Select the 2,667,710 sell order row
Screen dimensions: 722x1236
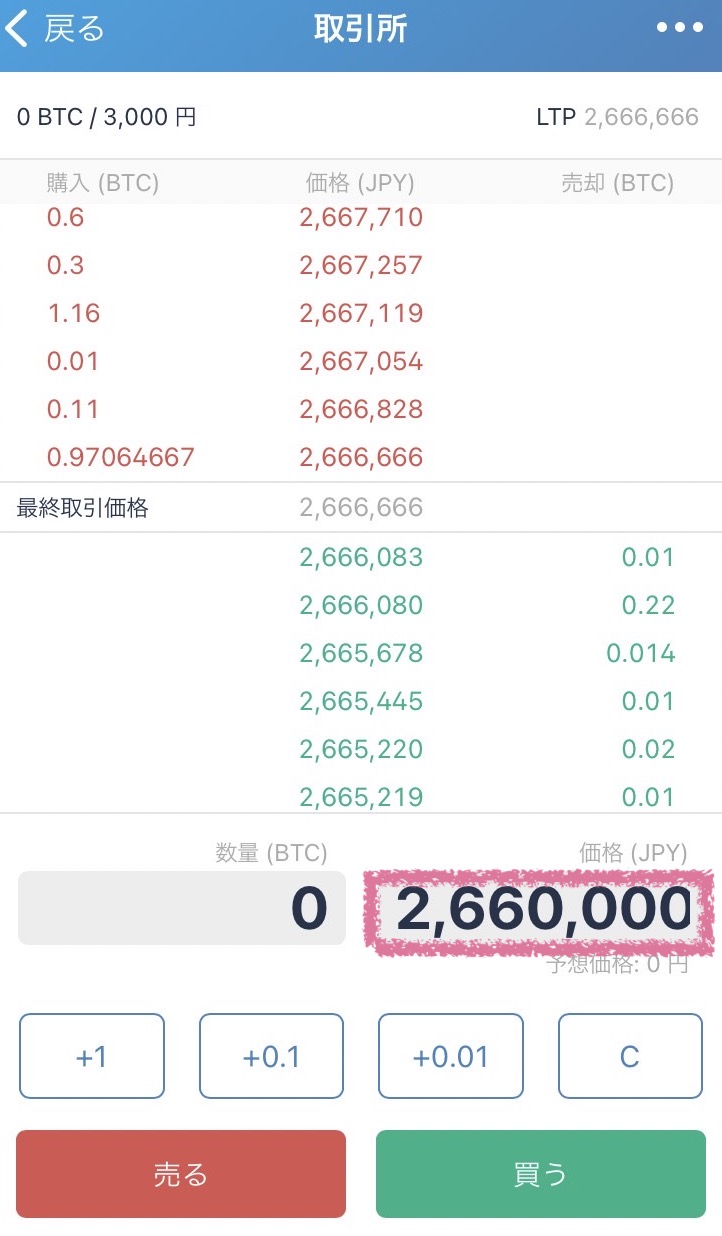pos(361,217)
